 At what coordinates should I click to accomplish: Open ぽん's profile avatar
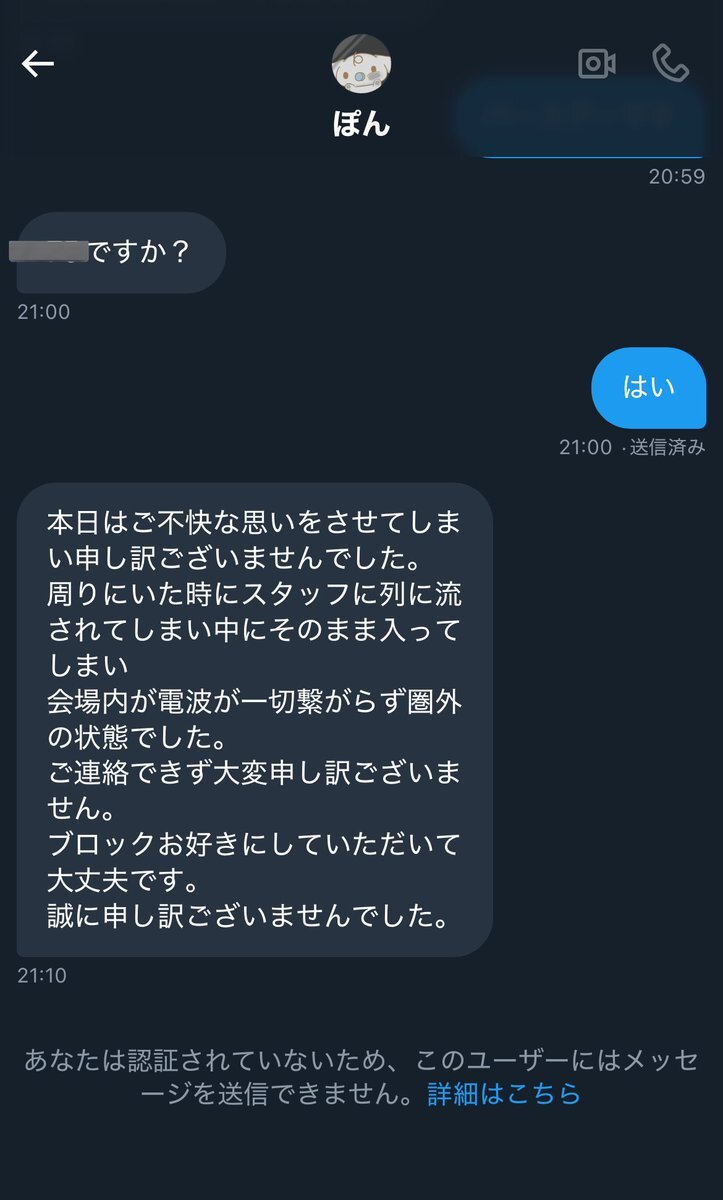[361, 64]
